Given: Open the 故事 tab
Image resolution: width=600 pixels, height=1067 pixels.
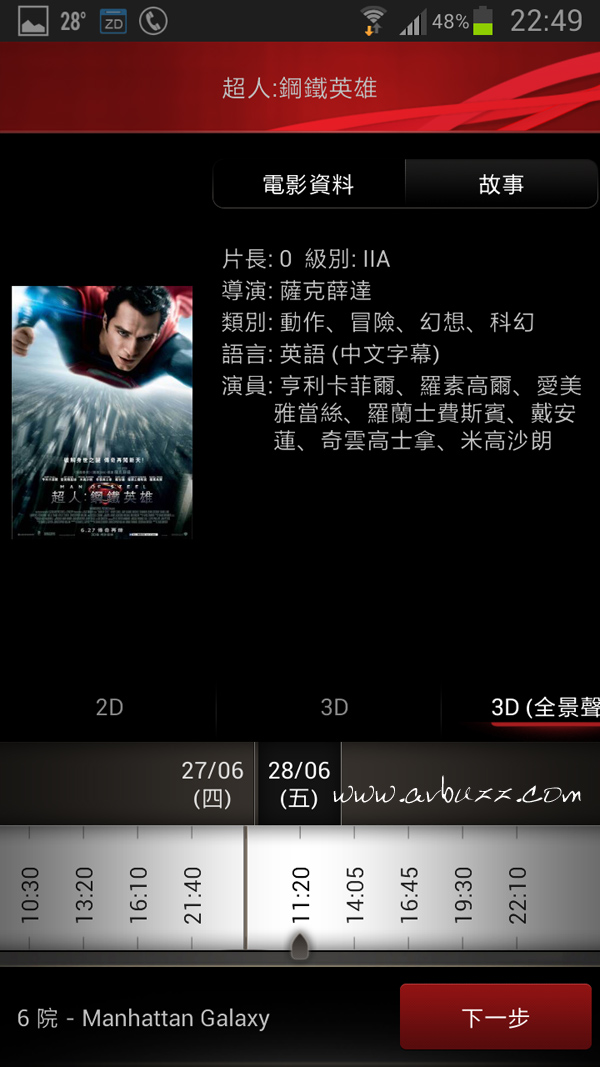Looking at the screenshot, I should 501,185.
